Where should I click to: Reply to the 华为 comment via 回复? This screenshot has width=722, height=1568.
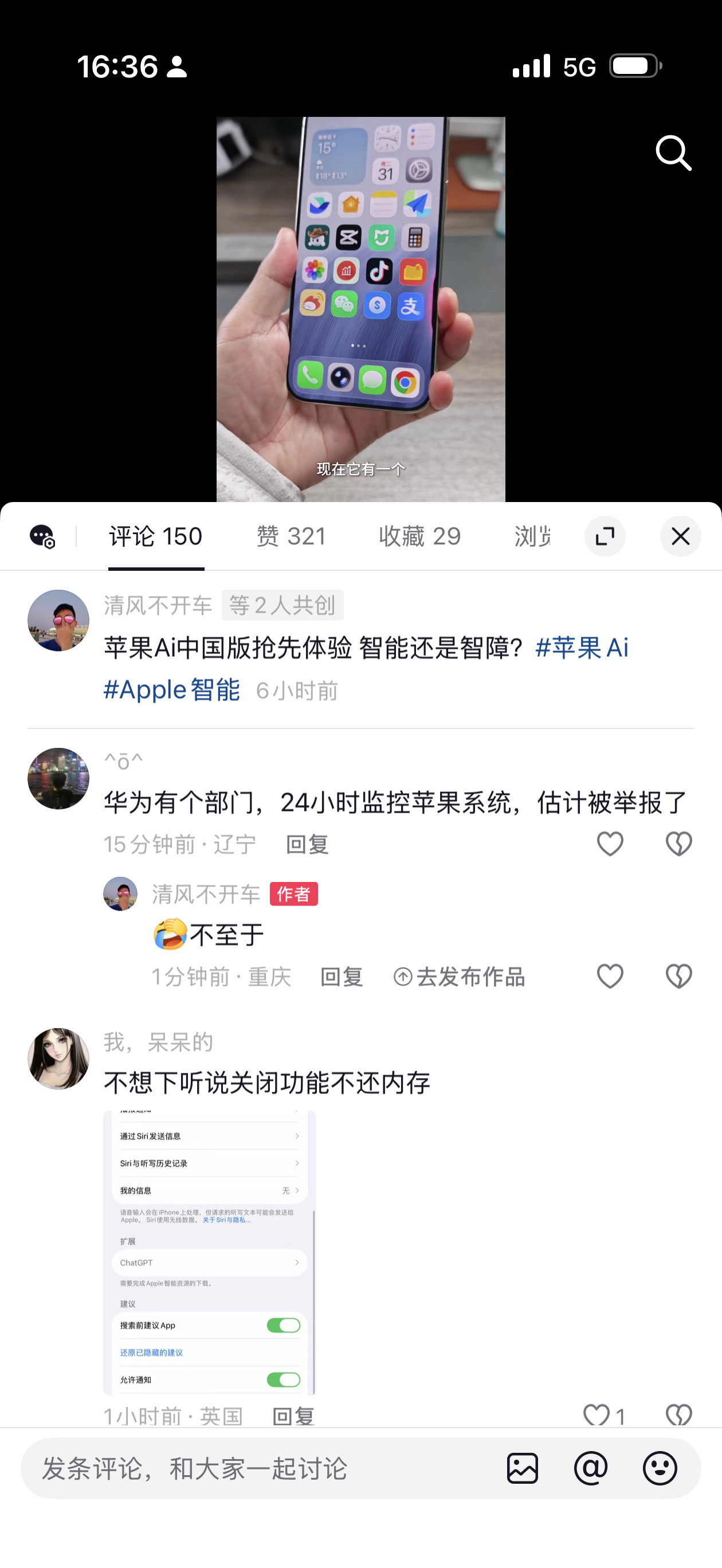(x=307, y=844)
